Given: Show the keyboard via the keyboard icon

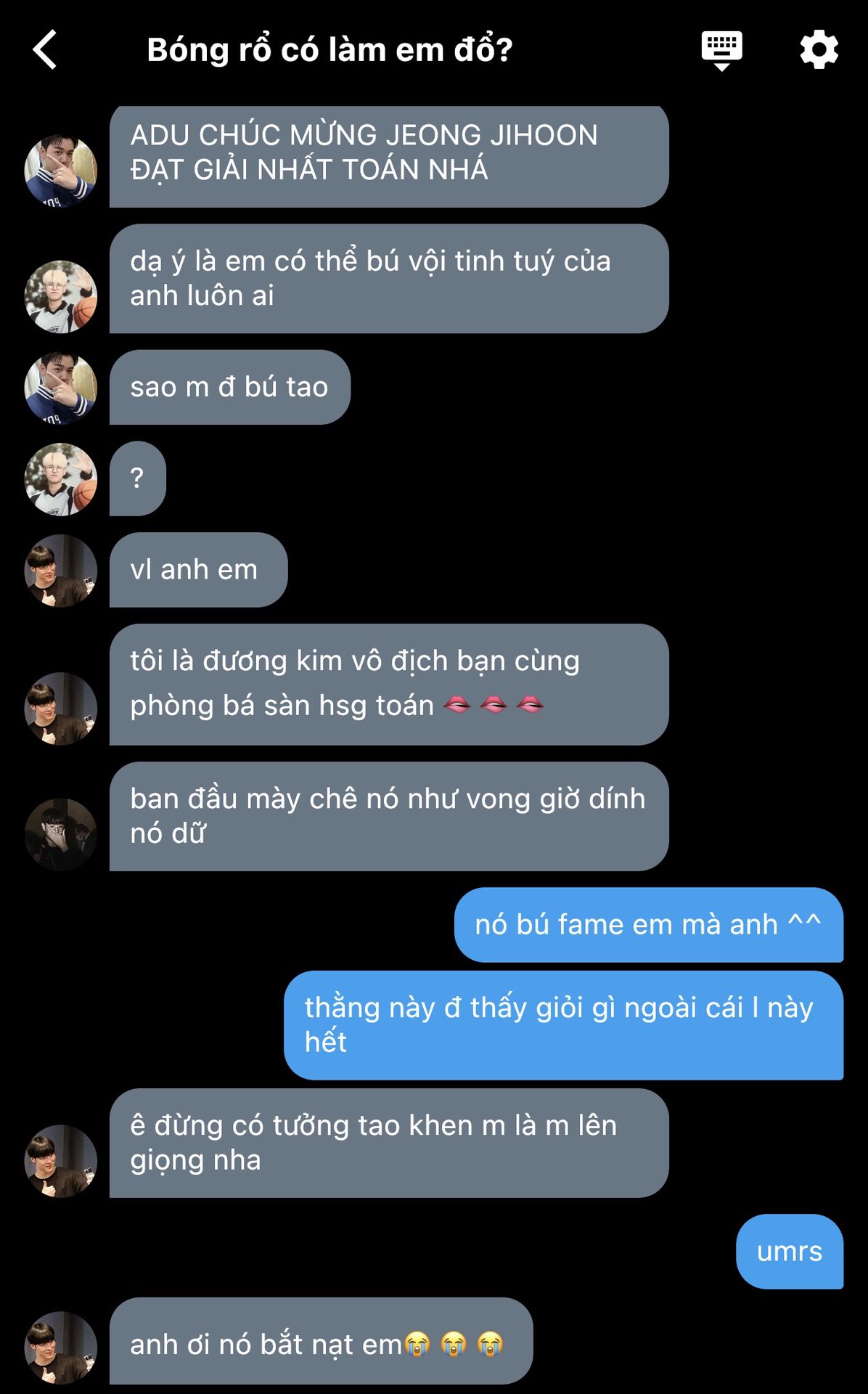Looking at the screenshot, I should click(x=721, y=49).
